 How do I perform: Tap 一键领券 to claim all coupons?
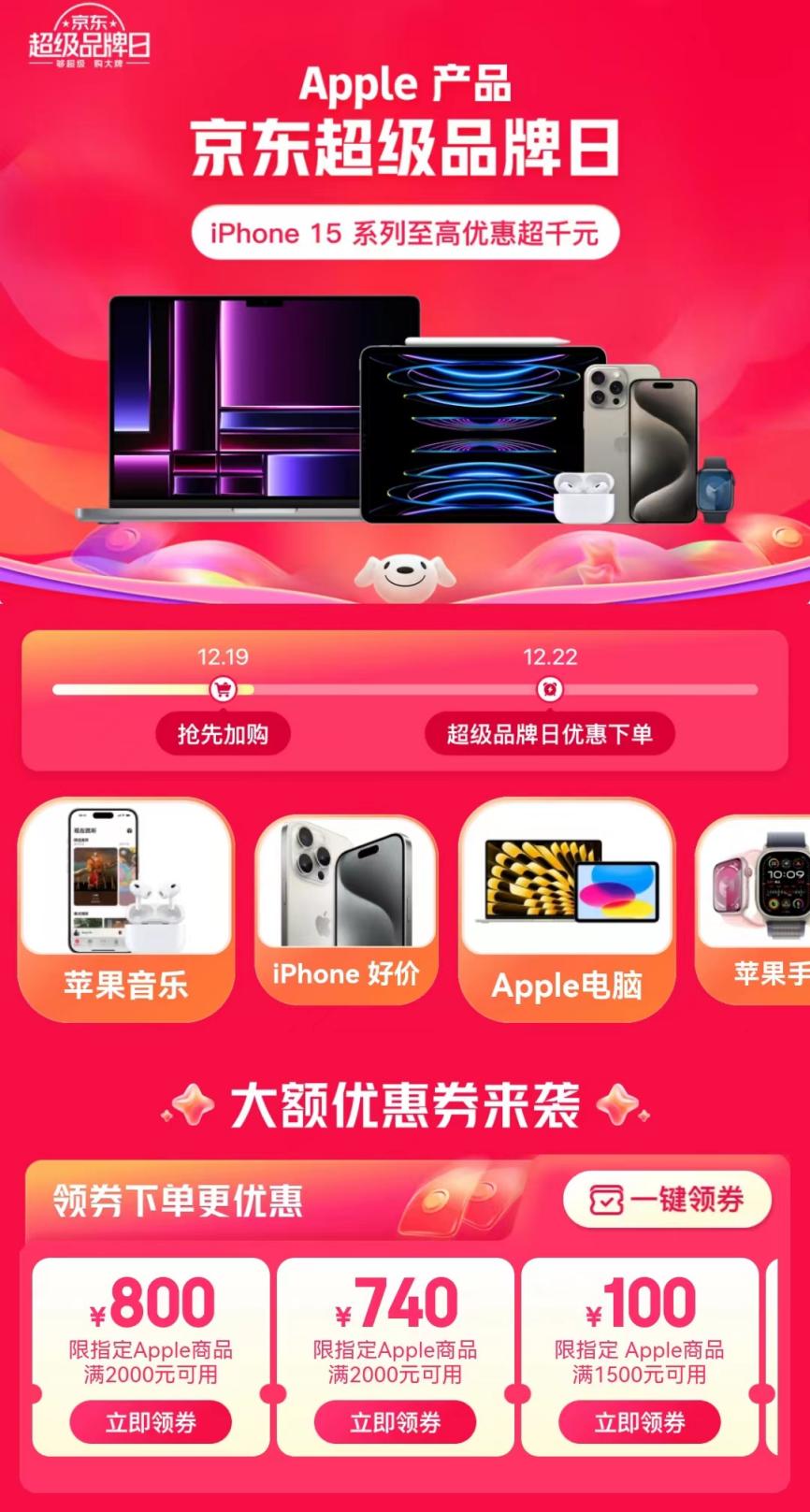click(x=667, y=1200)
